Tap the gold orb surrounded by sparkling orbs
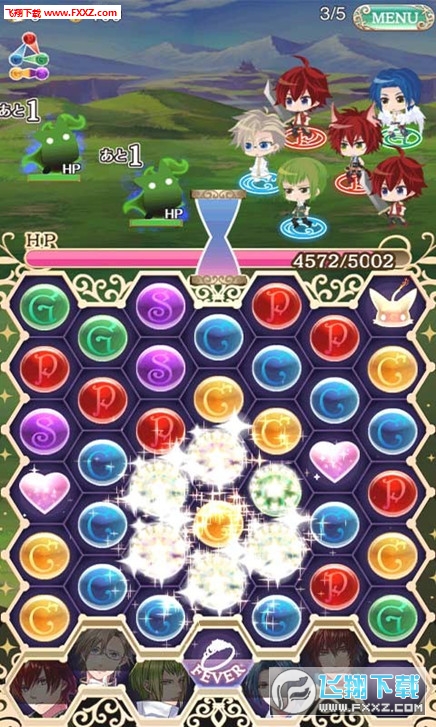The image size is (436, 727). (218, 523)
